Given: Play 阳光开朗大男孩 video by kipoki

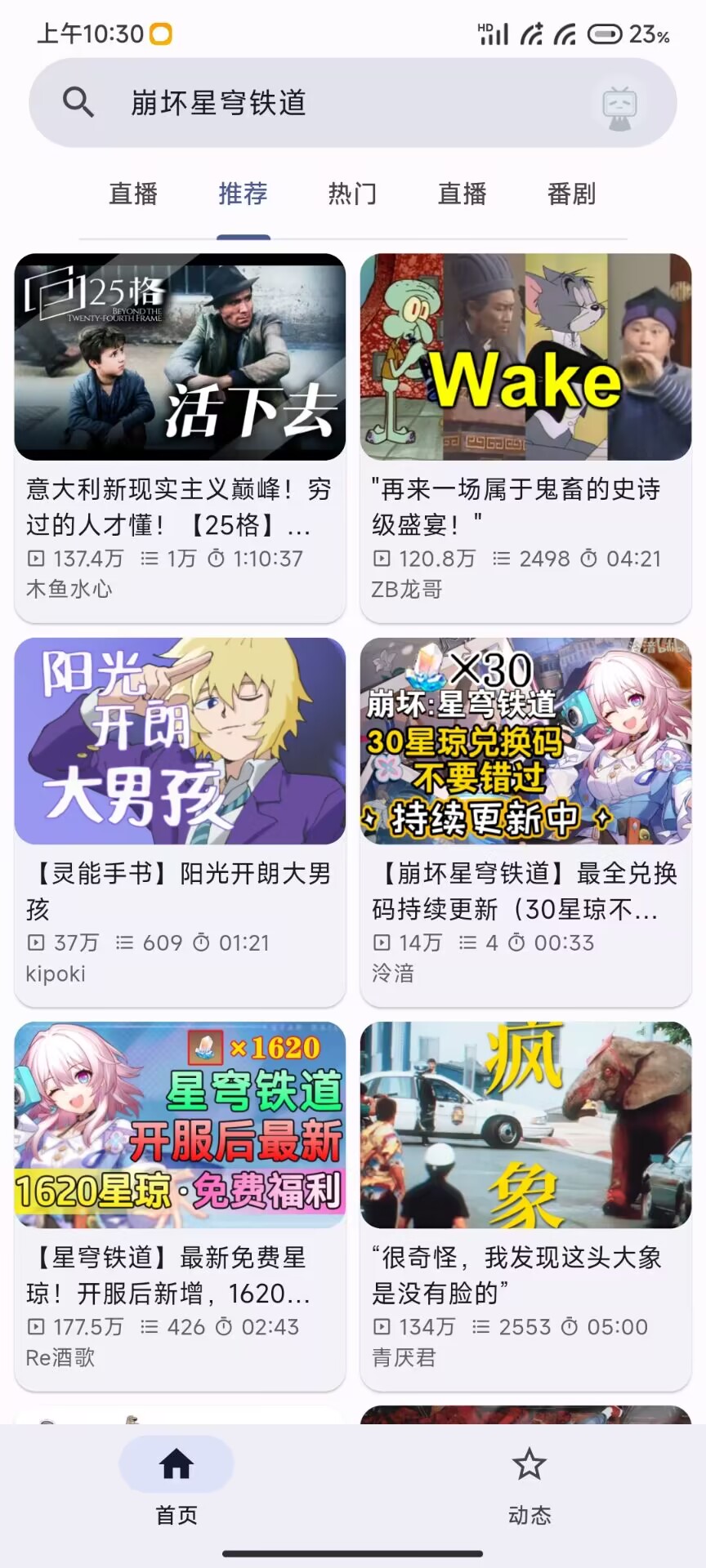Looking at the screenshot, I should point(180,821).
